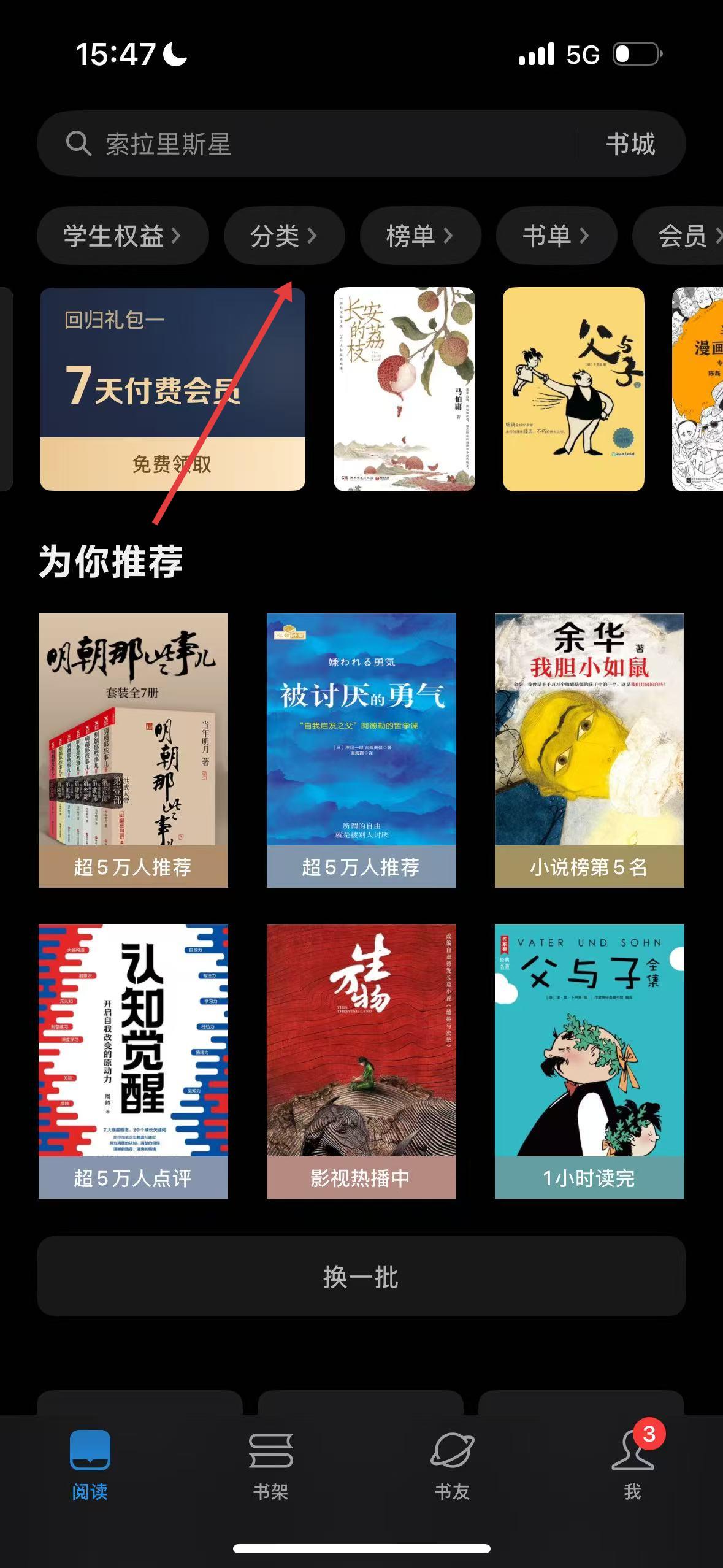Screen dimensions: 723x1568
Task: Open the yellow 父与子 book cover
Action: click(x=573, y=389)
